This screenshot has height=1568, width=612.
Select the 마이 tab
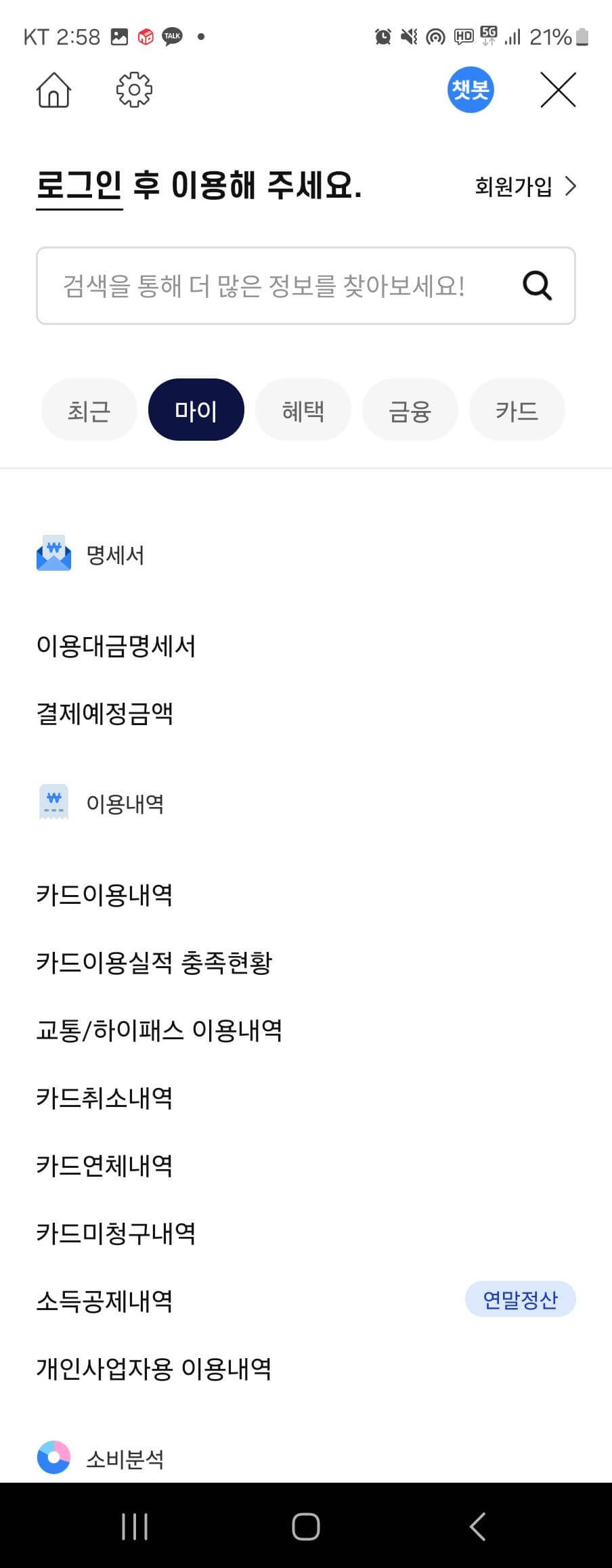[x=196, y=409]
